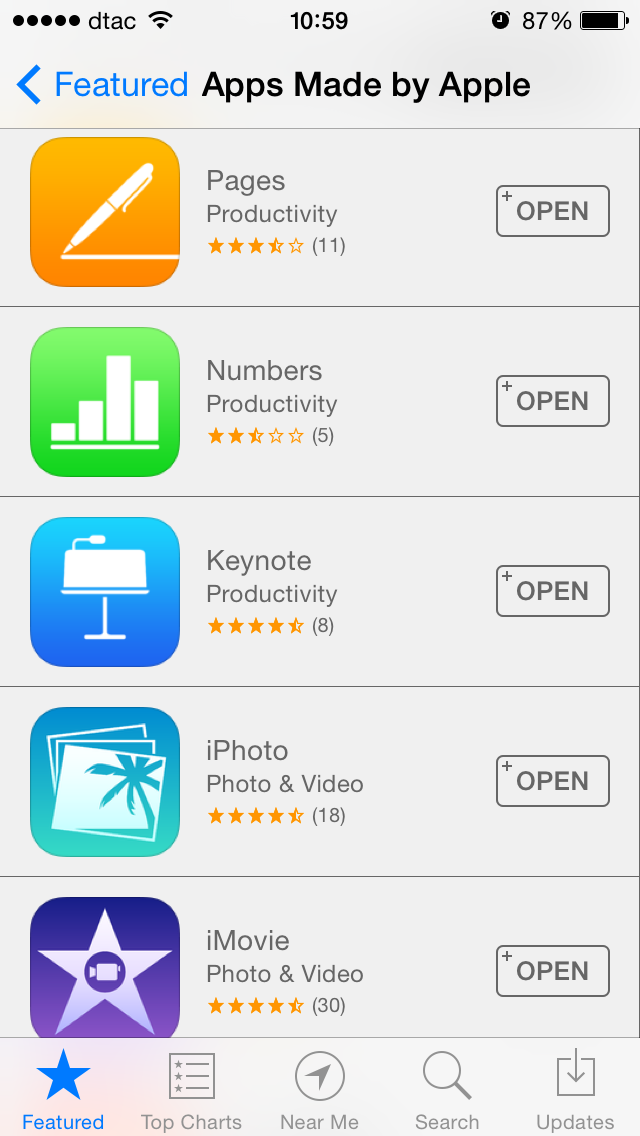Open the Updates tab
The height and width of the screenshot is (1136, 640).
tap(575, 1090)
